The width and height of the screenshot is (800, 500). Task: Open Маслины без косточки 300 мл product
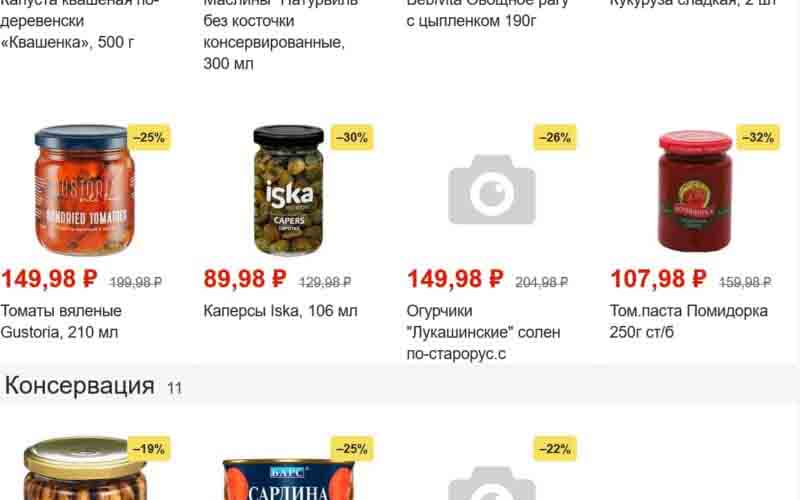[274, 42]
